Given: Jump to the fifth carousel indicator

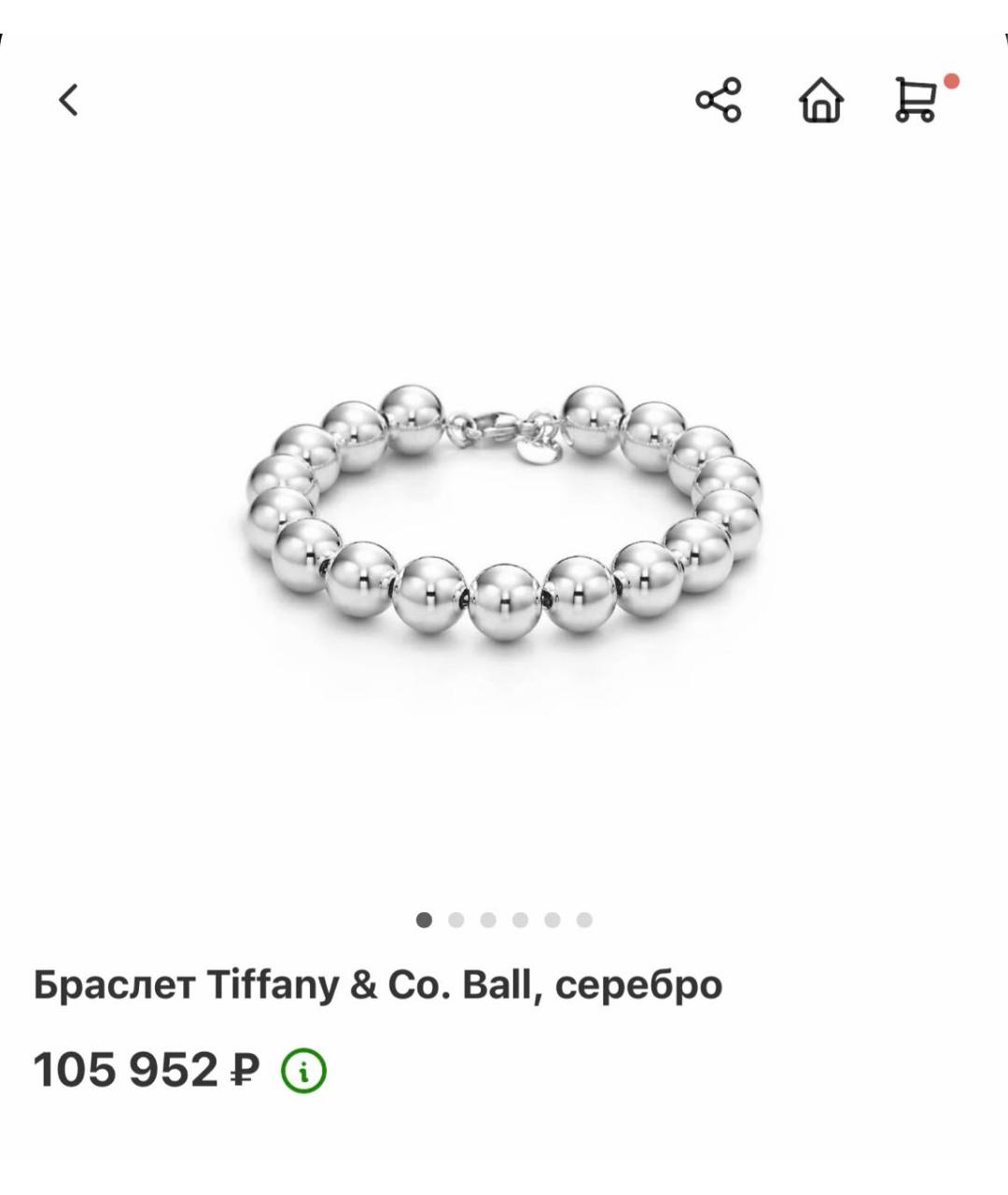Looking at the screenshot, I should click(x=551, y=919).
